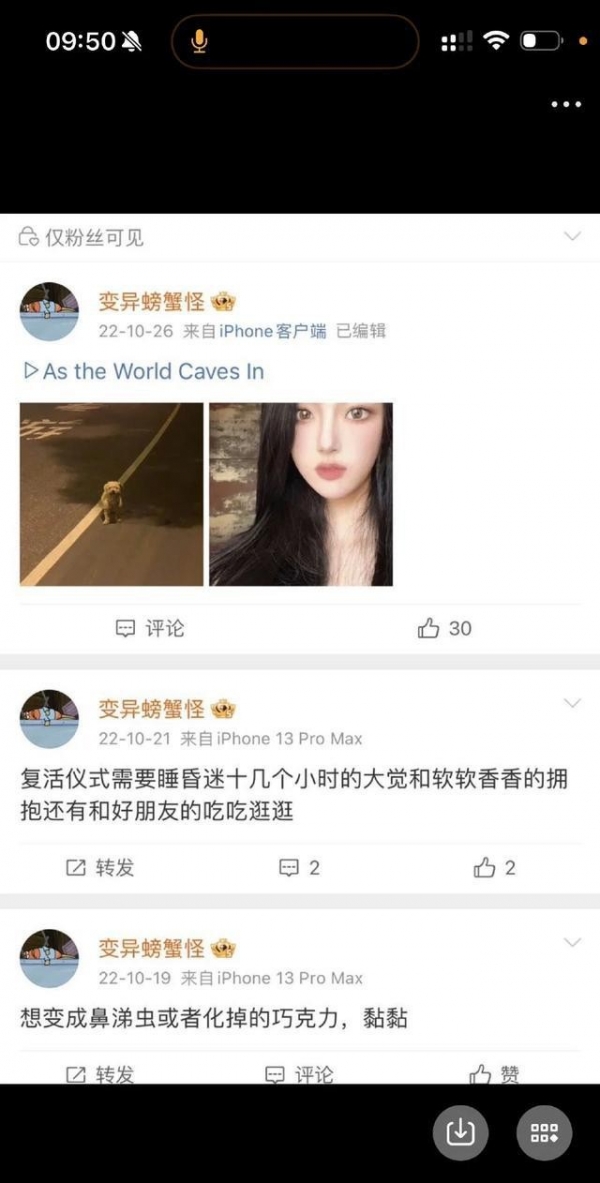
Task: Open the three-dot overflow menu
Action: pos(566,104)
